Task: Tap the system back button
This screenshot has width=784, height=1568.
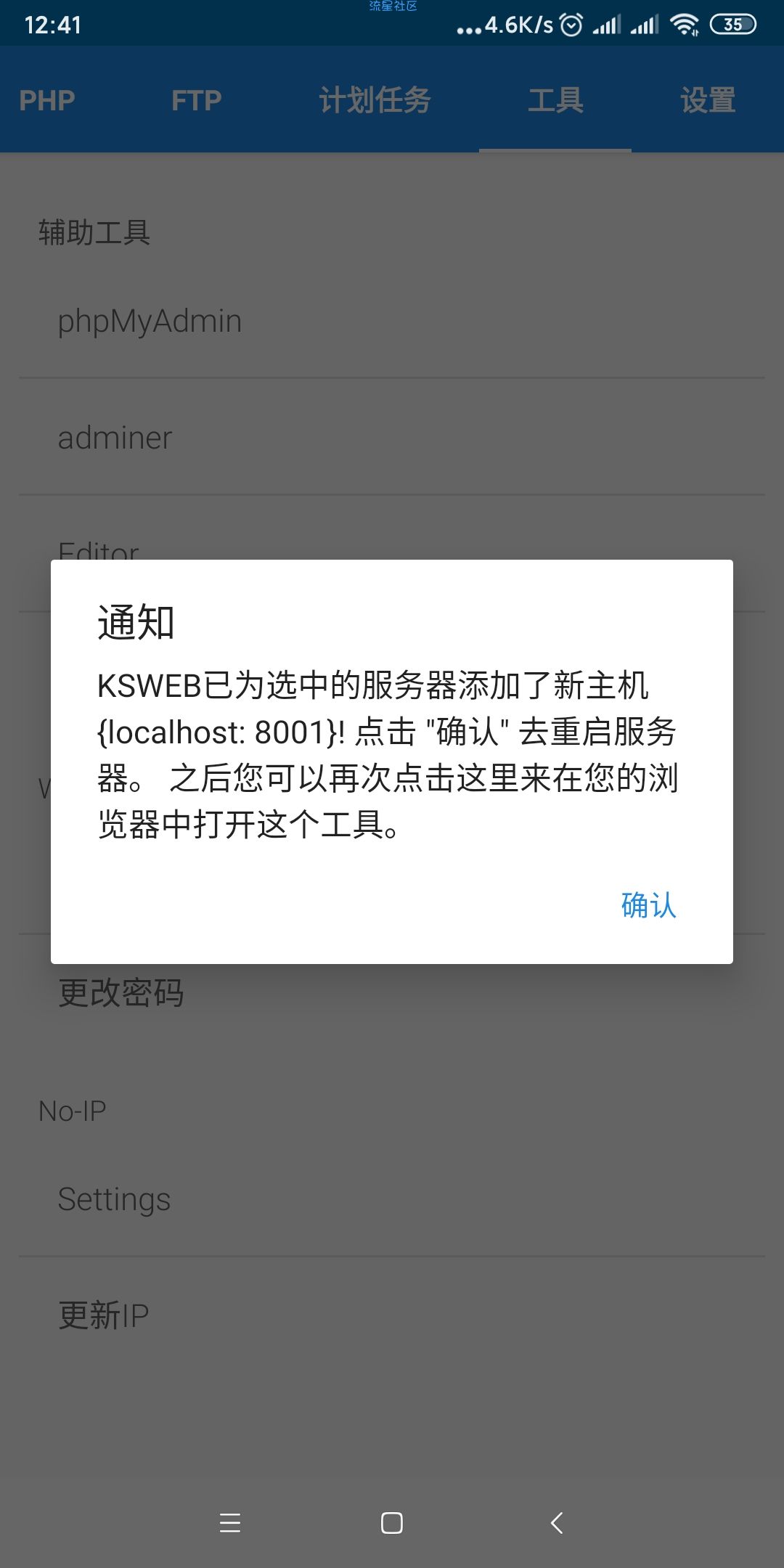Action: [557, 1523]
